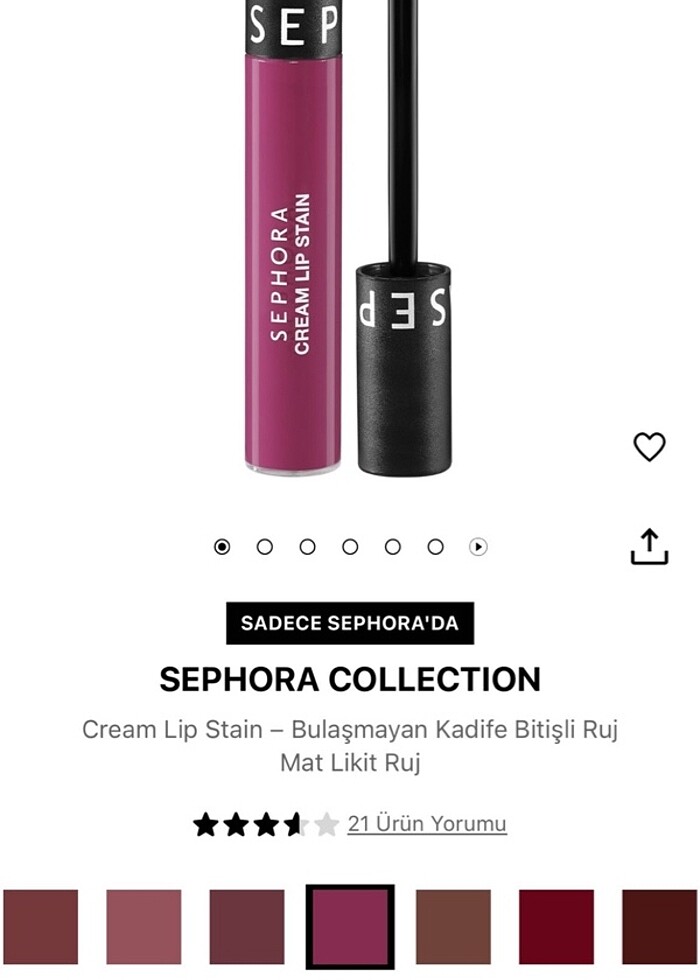Add product to favorites with heart icon
The width and height of the screenshot is (700, 980).
[649, 447]
